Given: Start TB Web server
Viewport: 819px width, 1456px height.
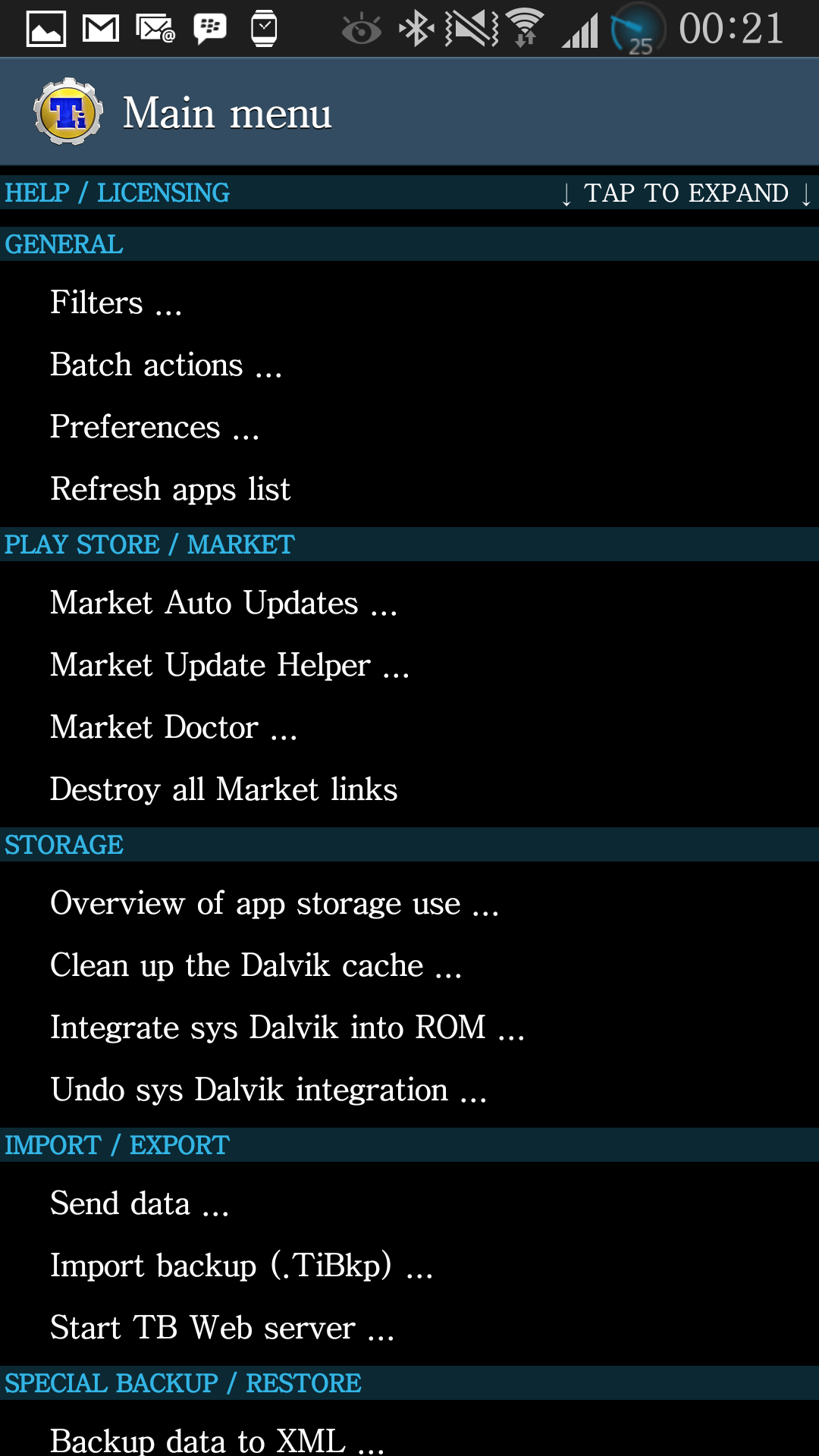Looking at the screenshot, I should 222,1328.
